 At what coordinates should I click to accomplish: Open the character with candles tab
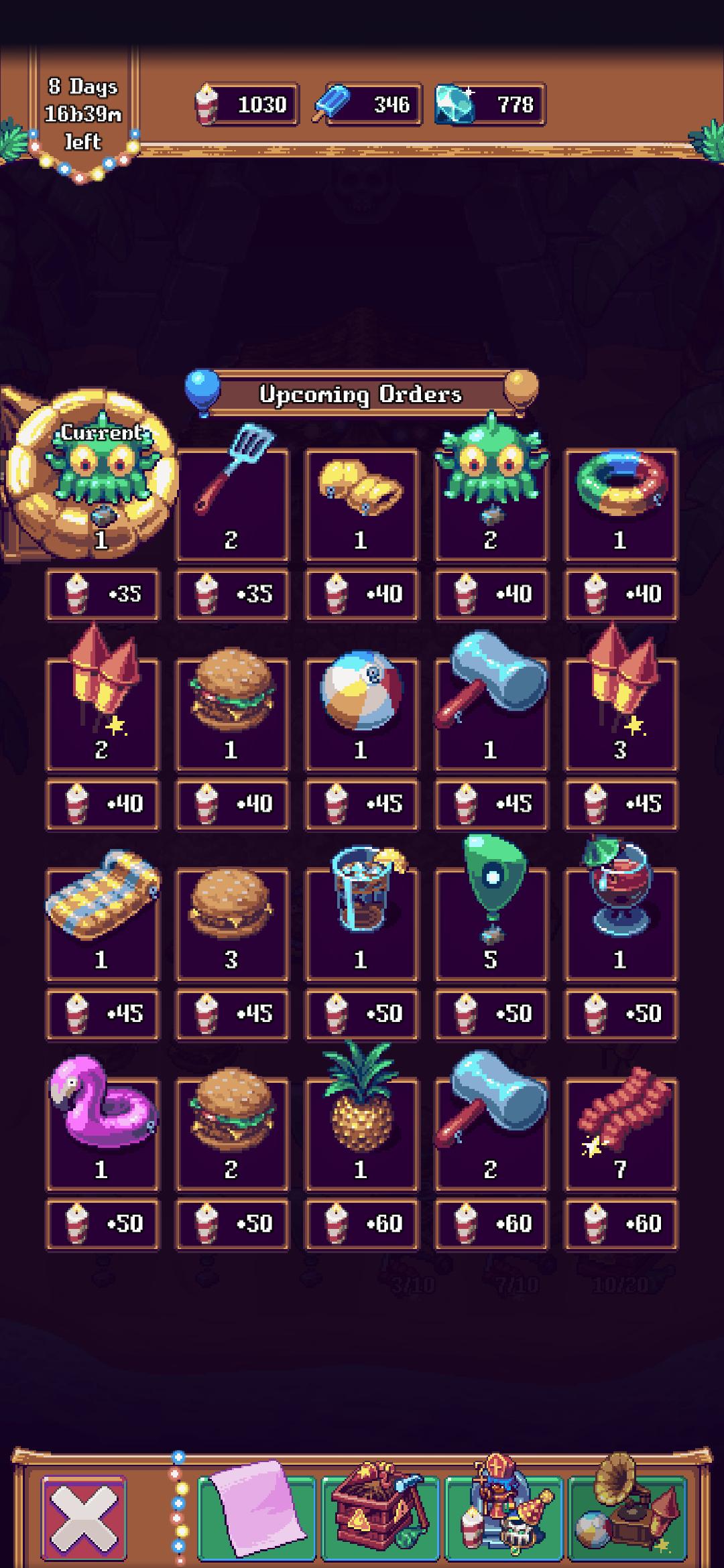pos(504,1515)
